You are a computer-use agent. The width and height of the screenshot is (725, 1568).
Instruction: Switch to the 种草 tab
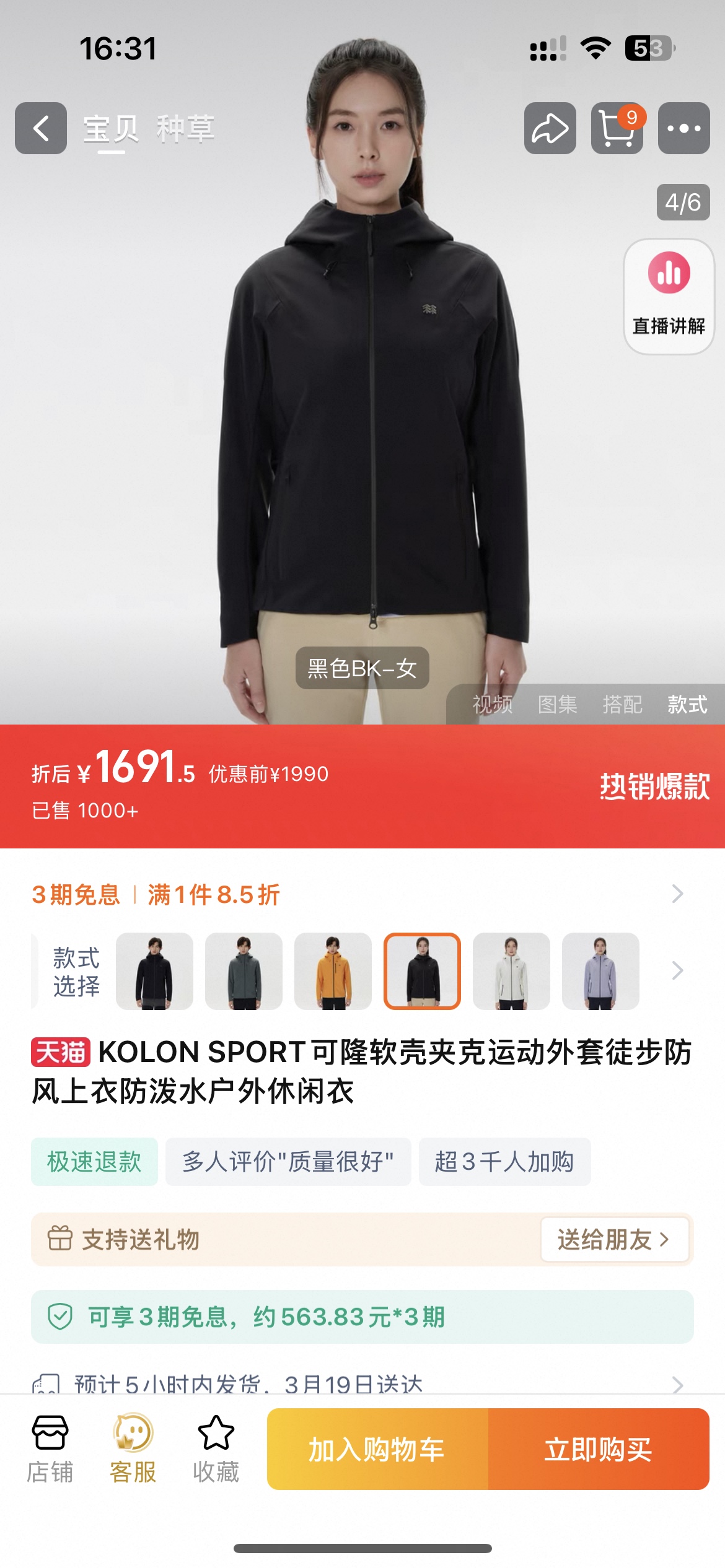click(x=185, y=129)
